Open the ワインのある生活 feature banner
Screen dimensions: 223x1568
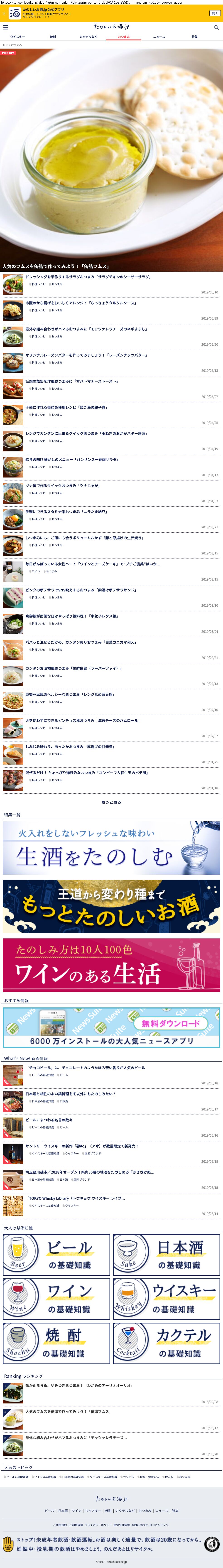(x=111, y=965)
